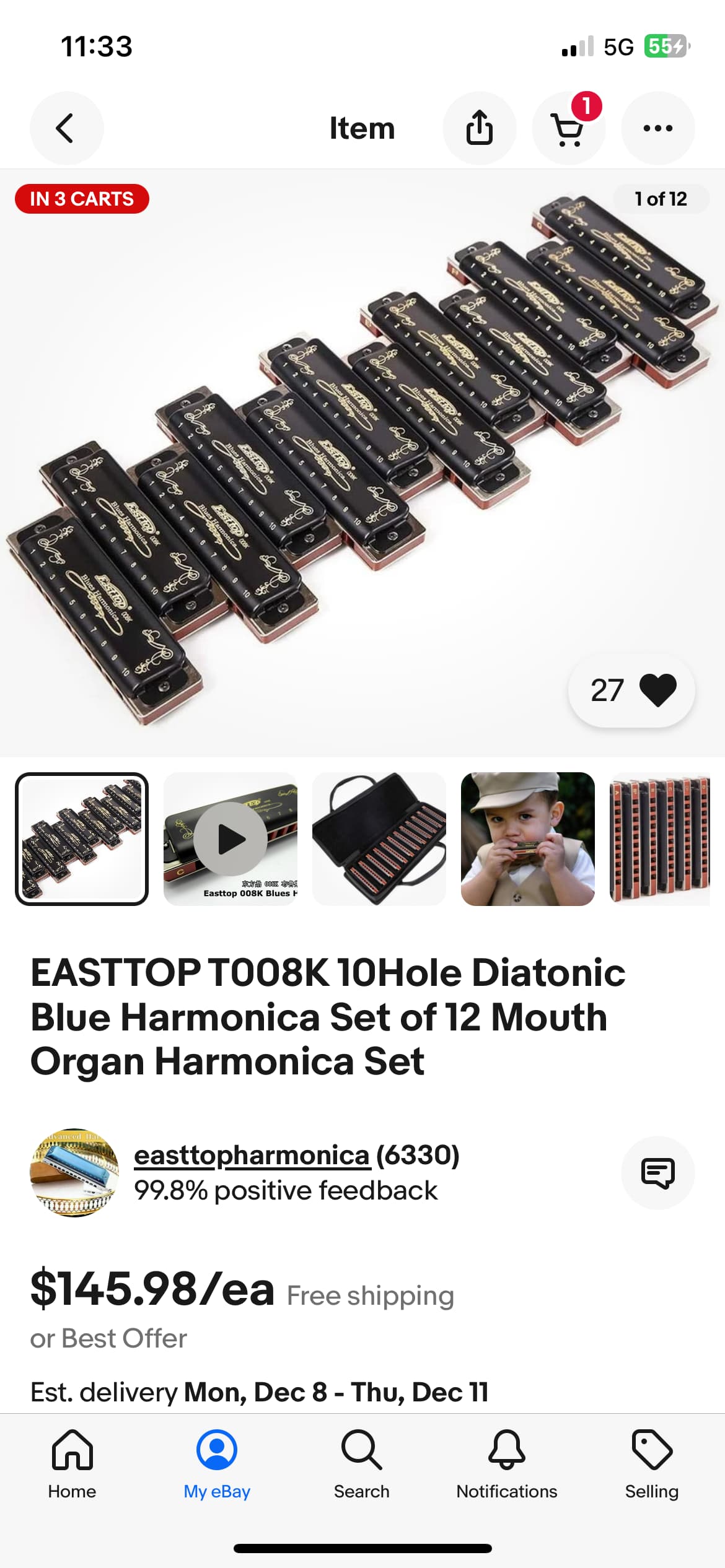Open the shopping cart
Screen dimensions: 725x1568
[x=568, y=128]
